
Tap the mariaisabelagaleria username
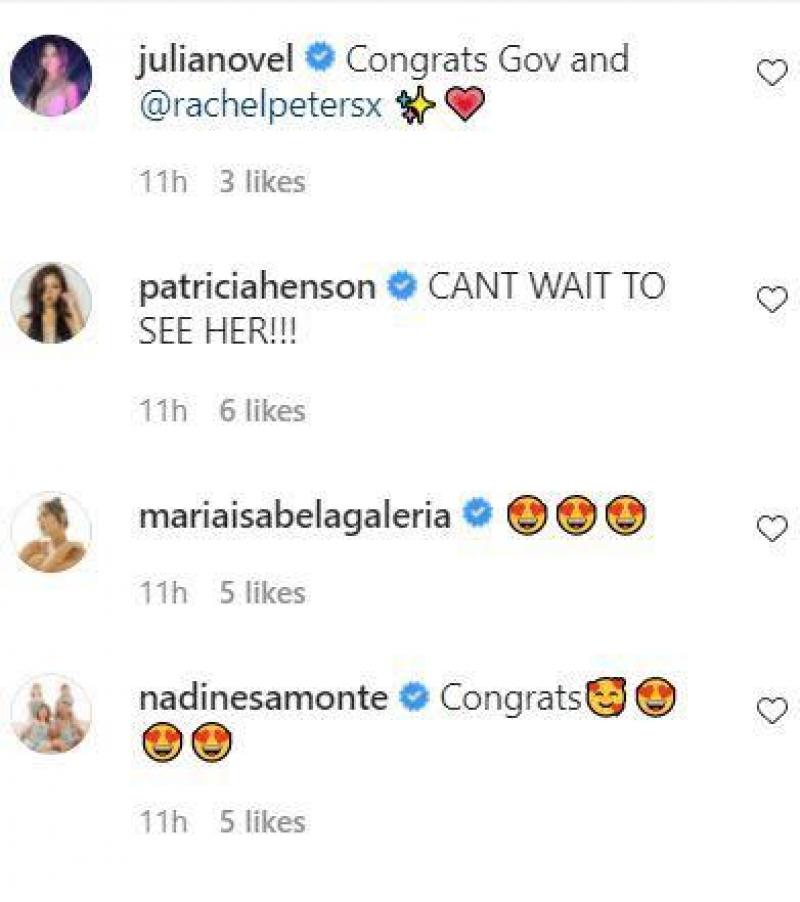pyautogui.click(x=295, y=516)
